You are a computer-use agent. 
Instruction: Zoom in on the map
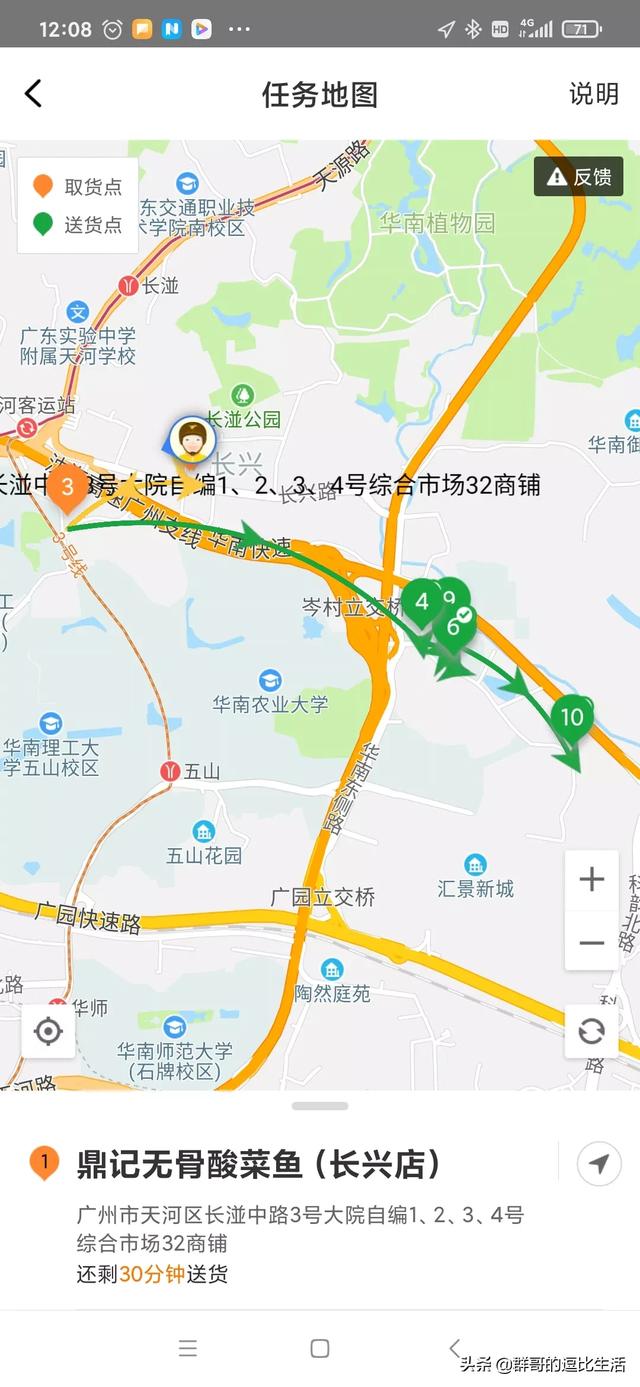click(591, 880)
